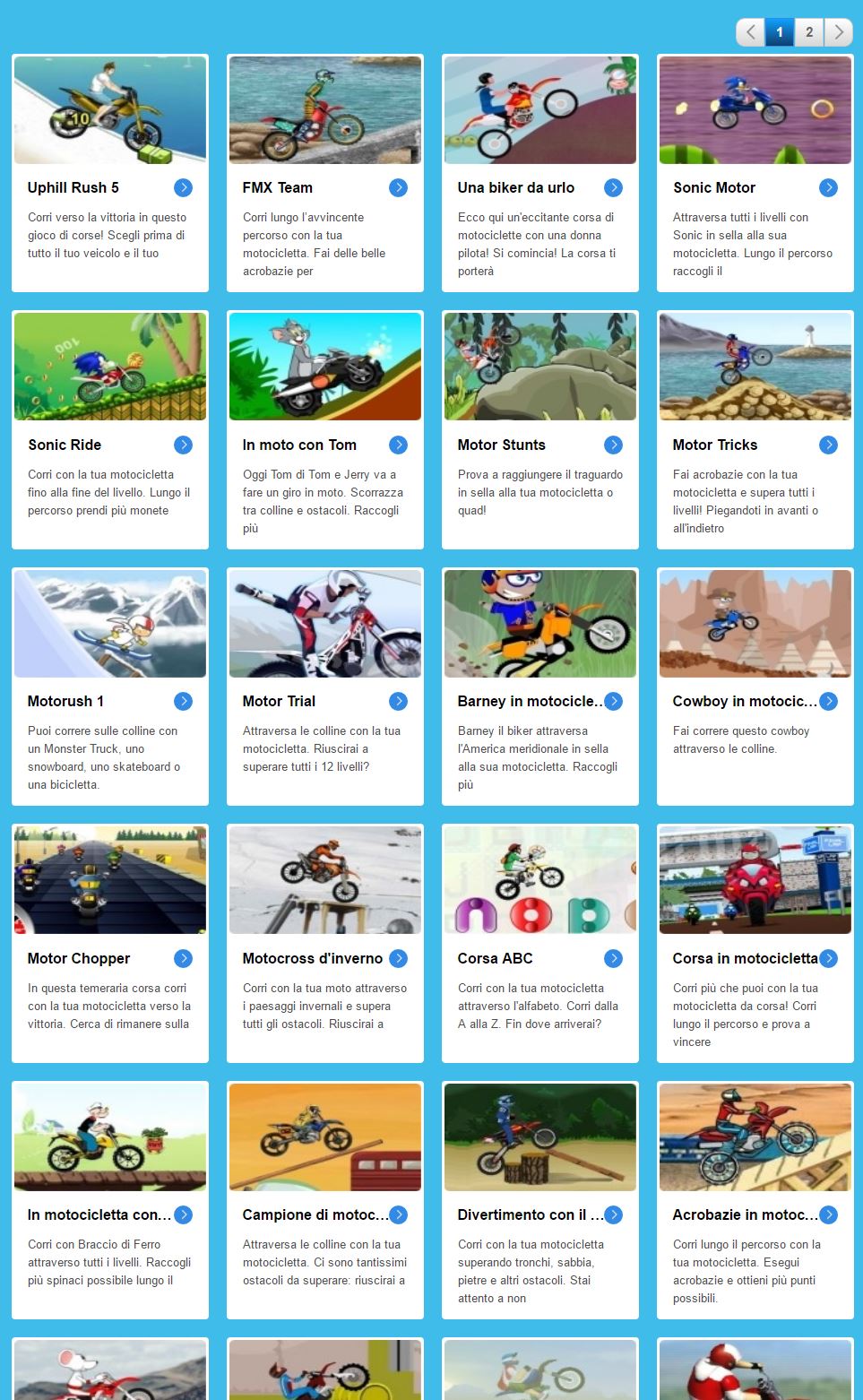Choose the Motorush 1 card
Viewport: 863px width, 1400px height.
(x=109, y=687)
